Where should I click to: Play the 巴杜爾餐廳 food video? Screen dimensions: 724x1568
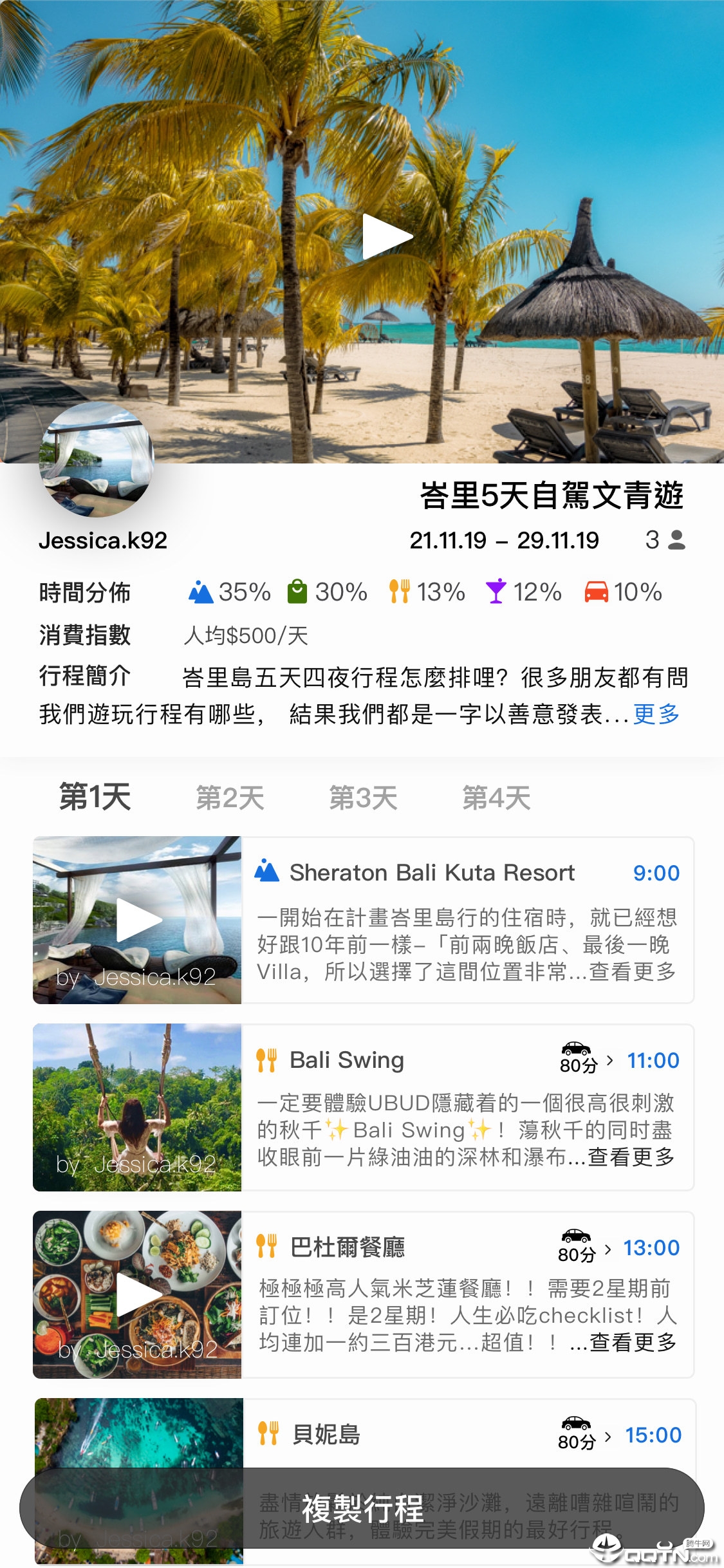click(x=138, y=1294)
